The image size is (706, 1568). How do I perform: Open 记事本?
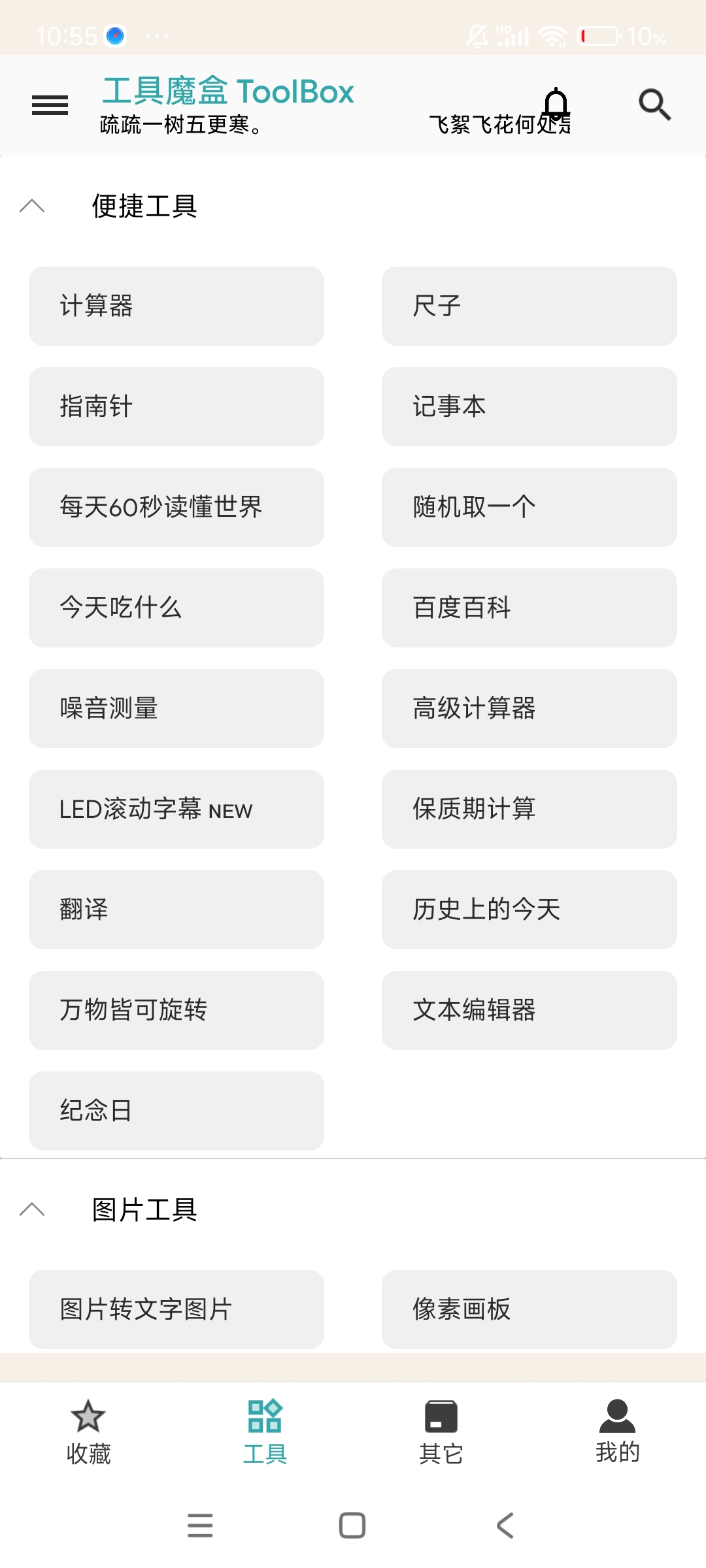pos(529,406)
